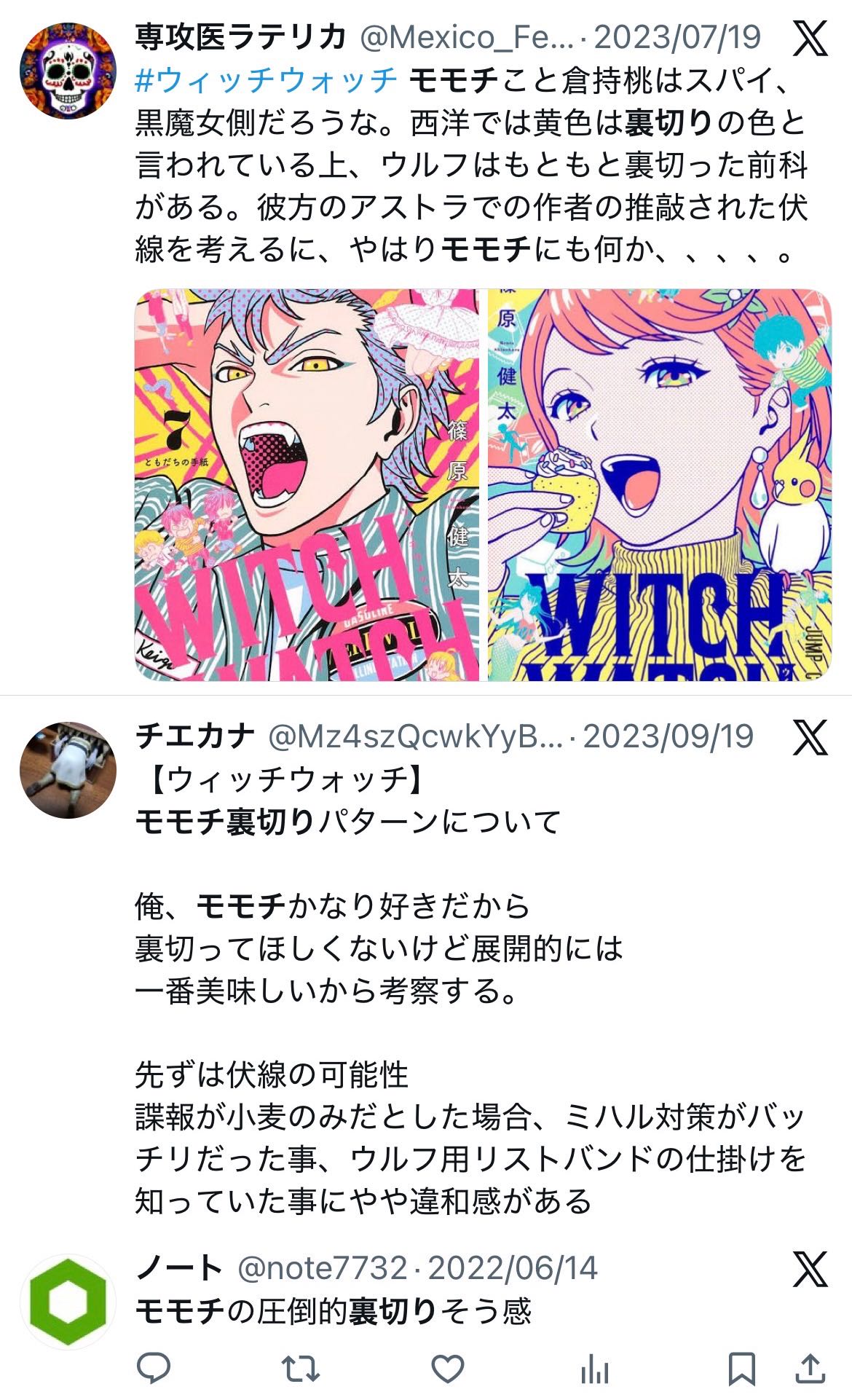View the volume 7 cover image with the blue-haired boy
852x1400 pixels.
point(307,485)
